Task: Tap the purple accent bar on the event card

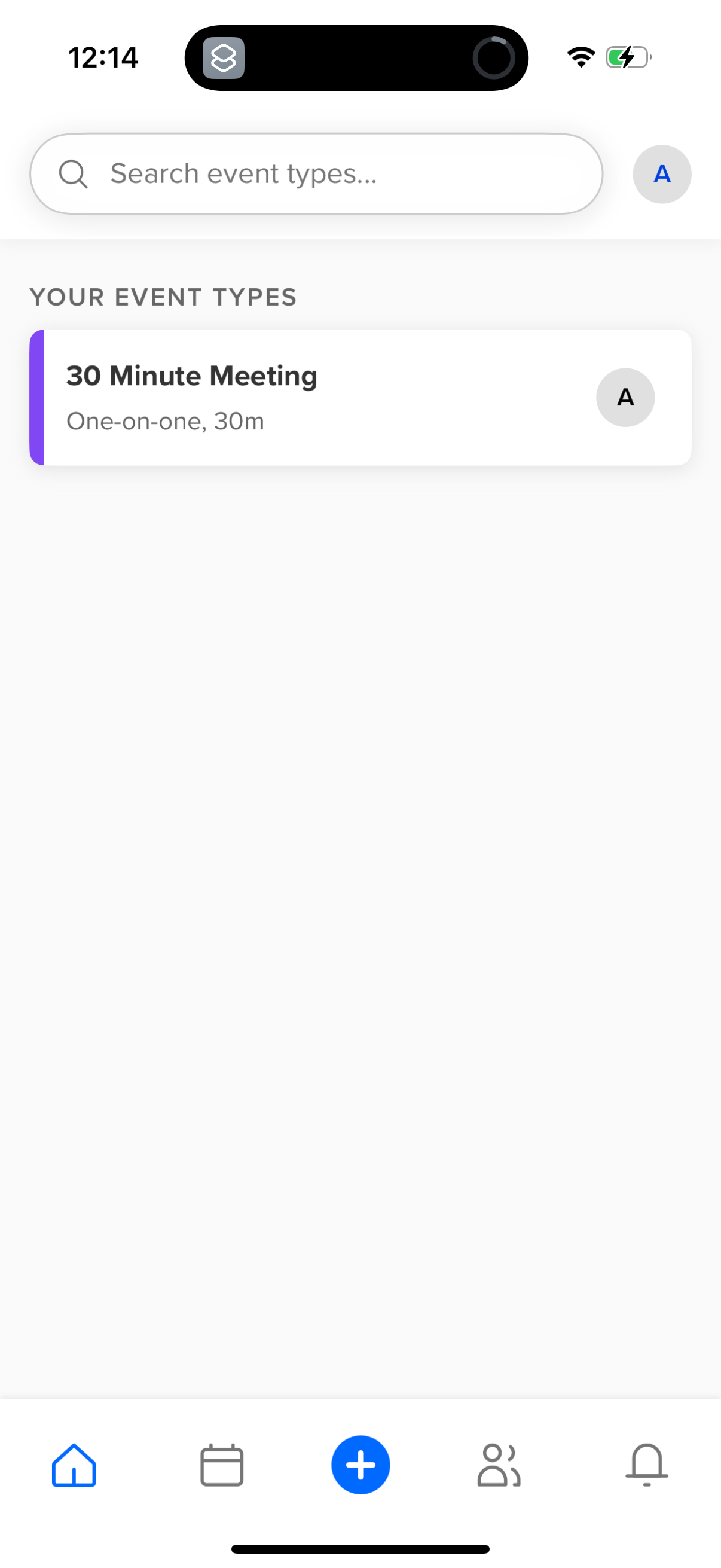Action: coord(36,396)
